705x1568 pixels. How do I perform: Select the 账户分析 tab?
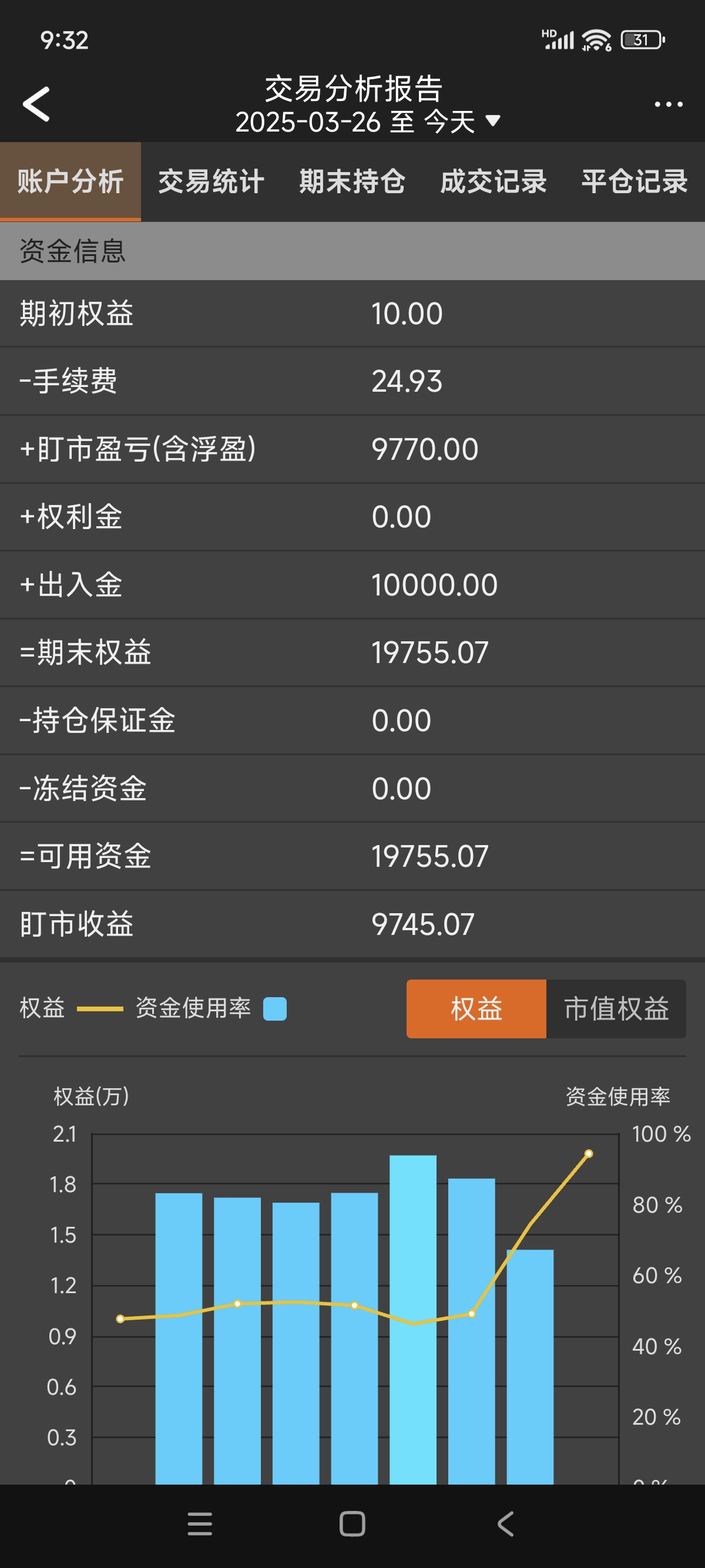70,181
